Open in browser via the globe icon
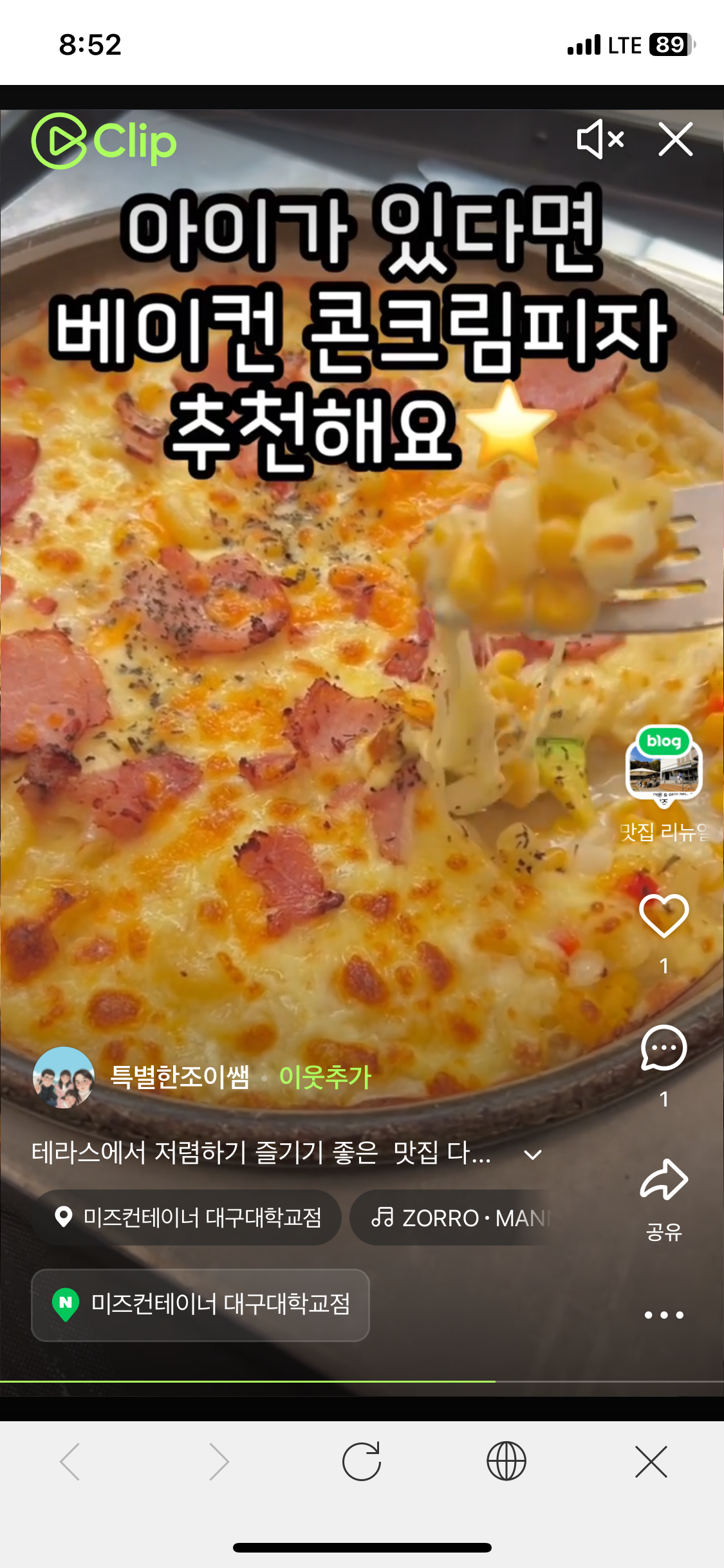Image resolution: width=724 pixels, height=1568 pixels. tap(506, 1462)
